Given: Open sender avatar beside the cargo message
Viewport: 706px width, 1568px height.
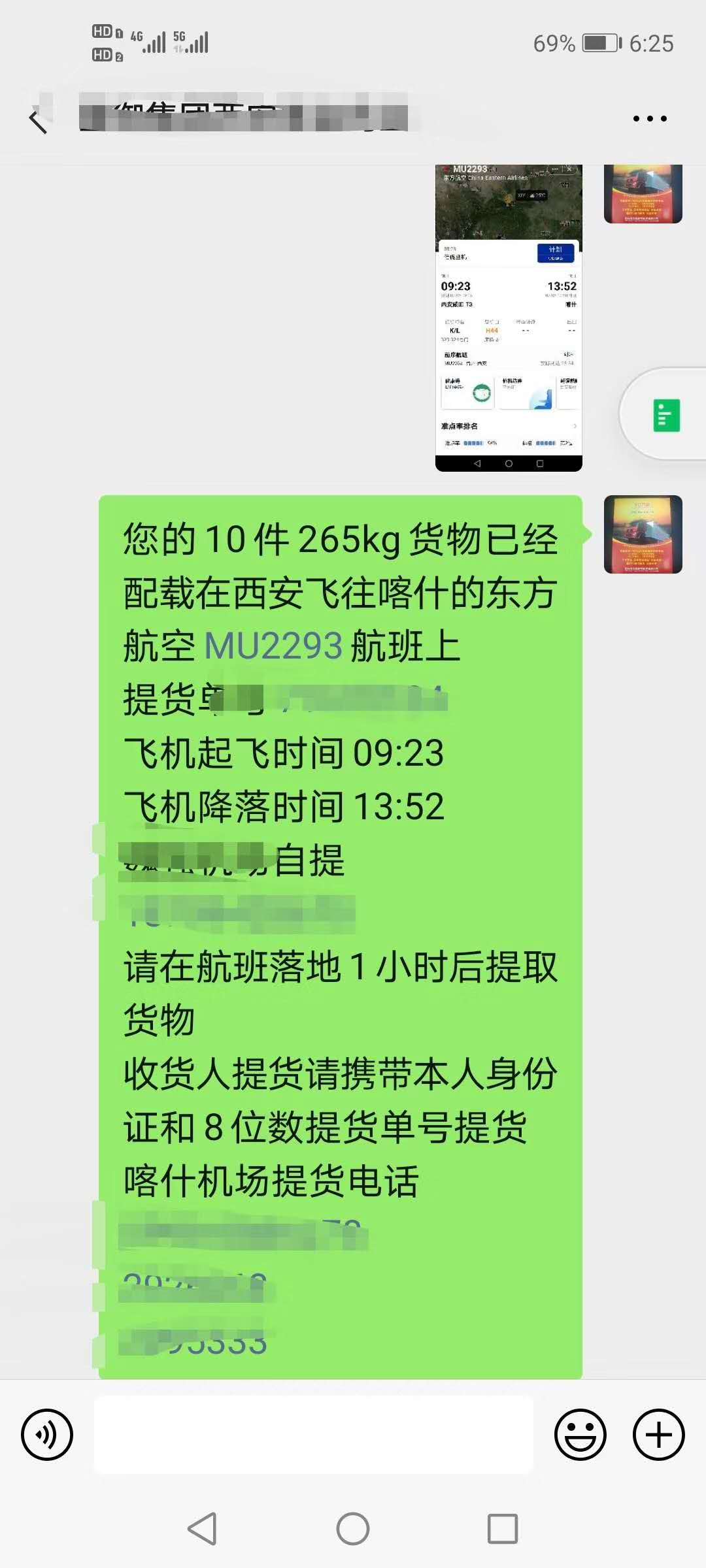Looking at the screenshot, I should pos(643,534).
